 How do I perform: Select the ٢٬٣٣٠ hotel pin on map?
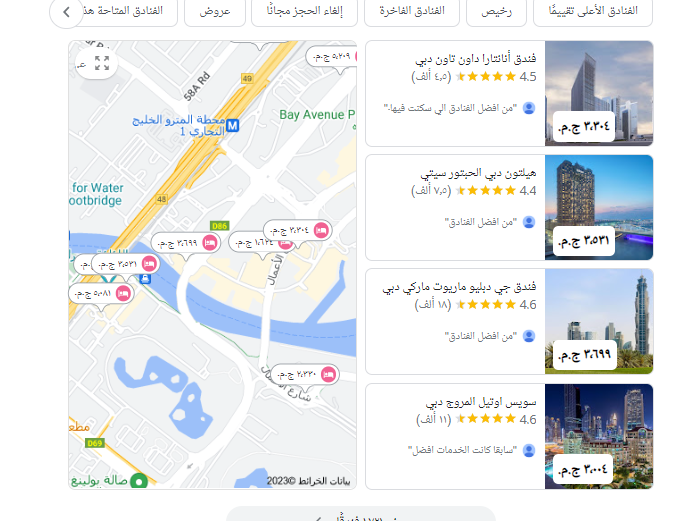coord(305,374)
